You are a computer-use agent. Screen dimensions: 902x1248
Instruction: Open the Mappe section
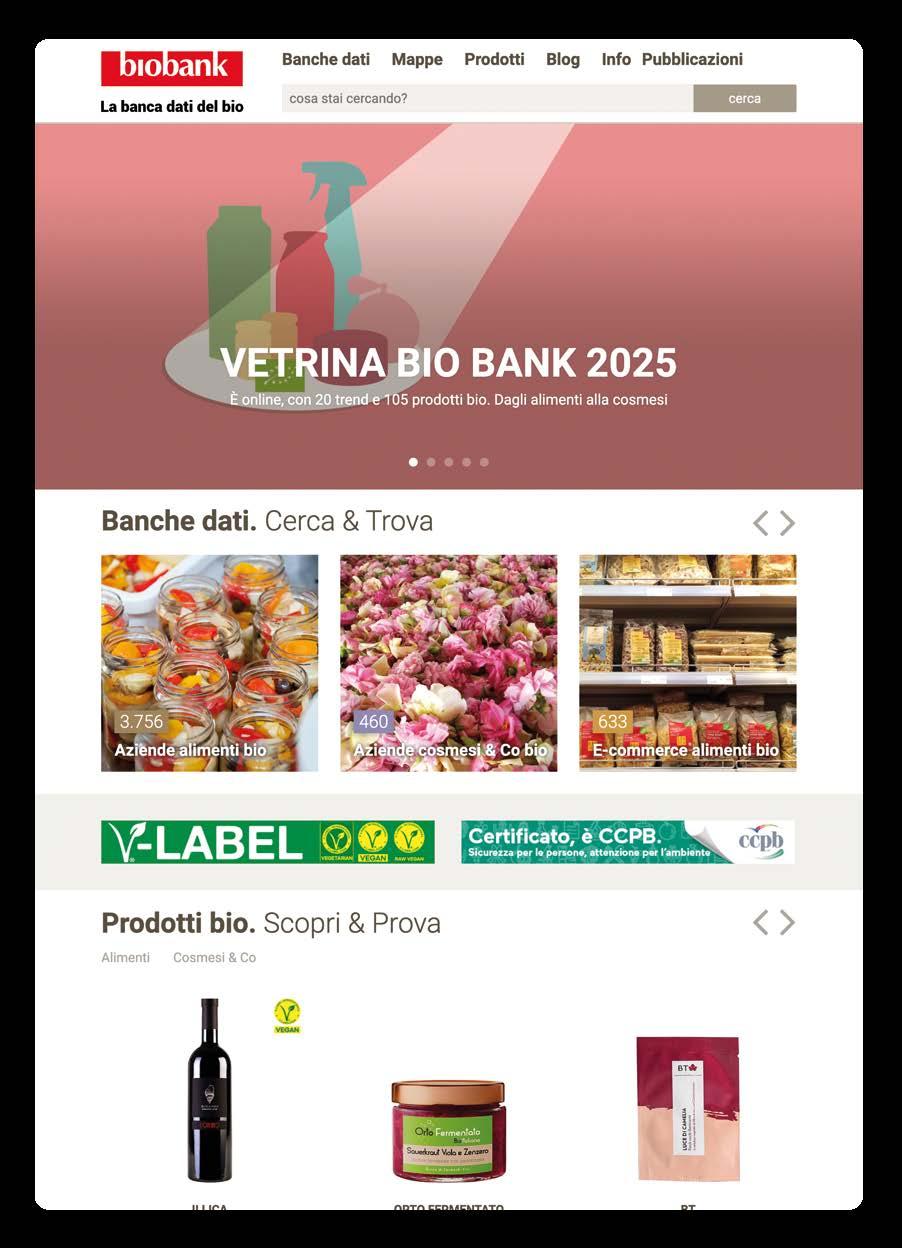pos(417,59)
